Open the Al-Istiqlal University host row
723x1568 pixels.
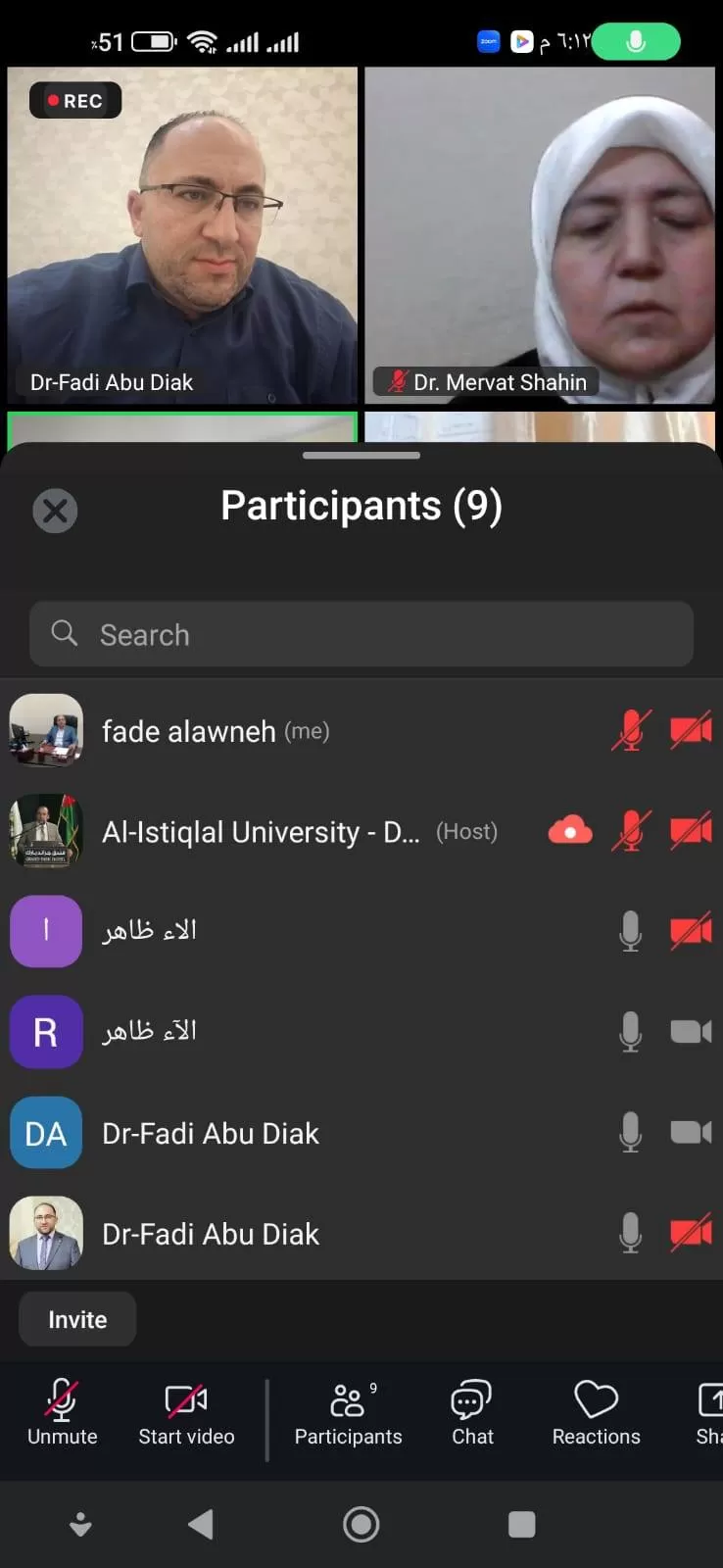(261, 832)
